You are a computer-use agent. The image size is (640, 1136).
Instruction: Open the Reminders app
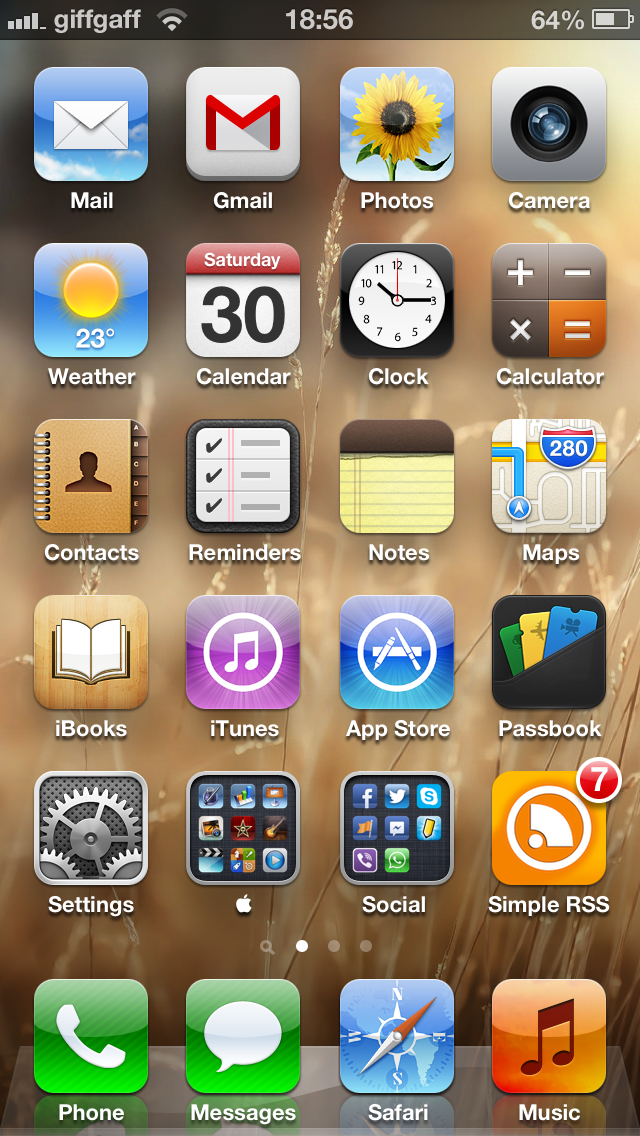point(243,476)
